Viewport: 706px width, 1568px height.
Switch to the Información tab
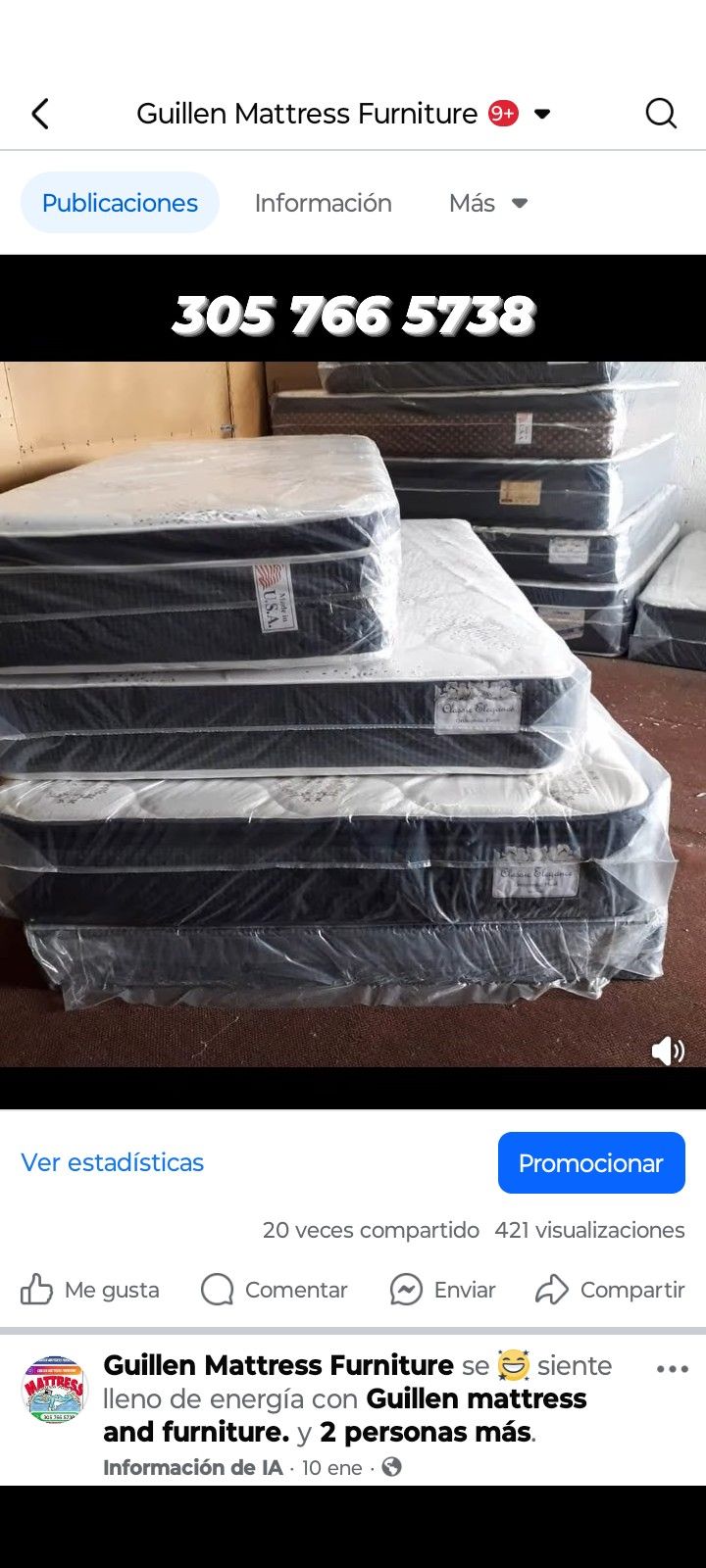point(323,203)
